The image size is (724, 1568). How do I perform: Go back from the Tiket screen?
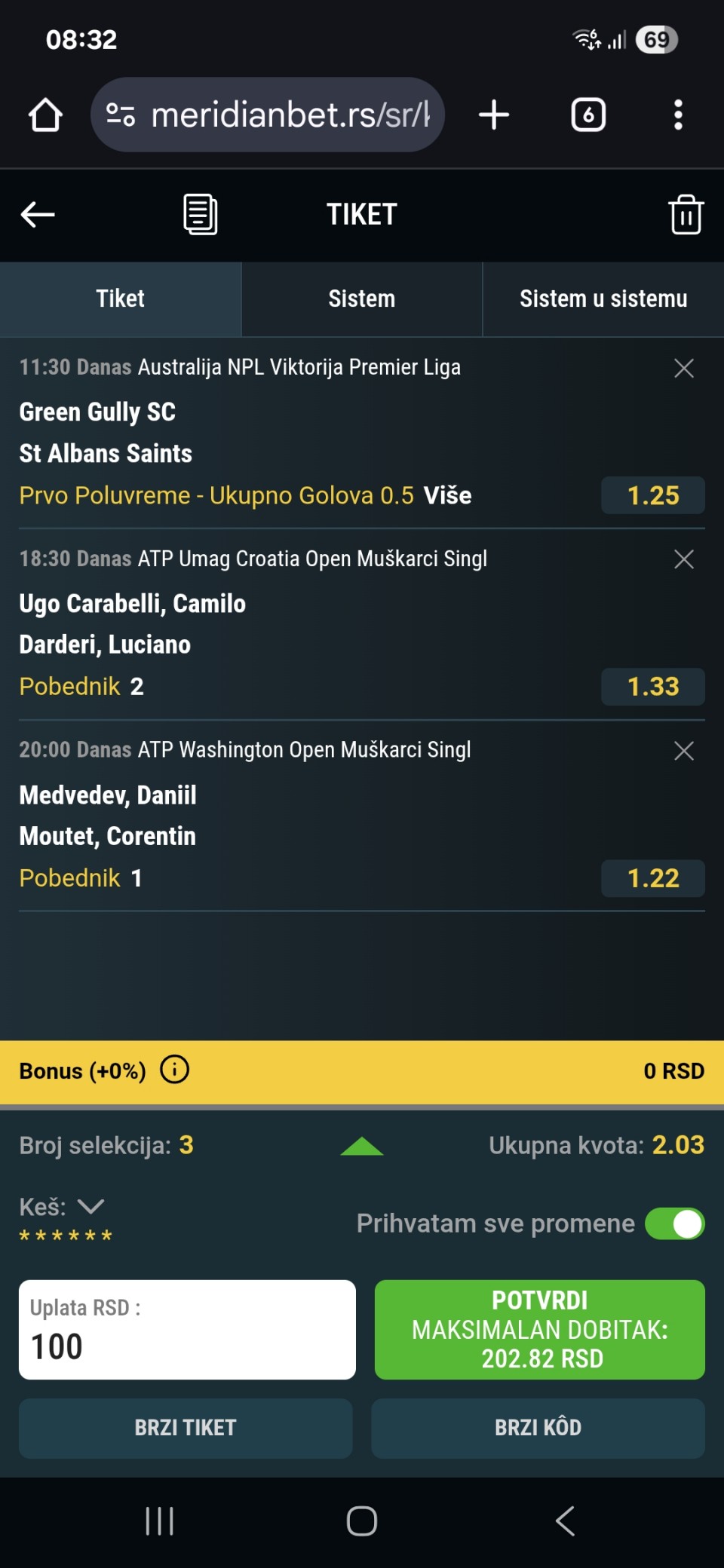click(x=38, y=215)
